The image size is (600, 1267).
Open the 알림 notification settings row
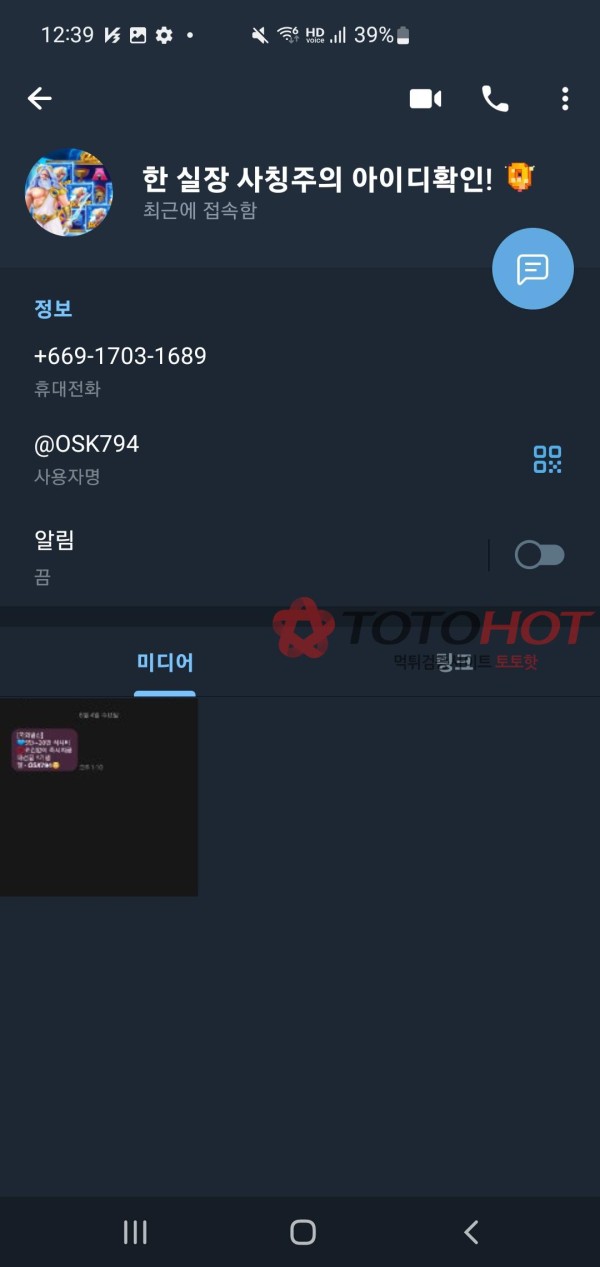coord(200,555)
